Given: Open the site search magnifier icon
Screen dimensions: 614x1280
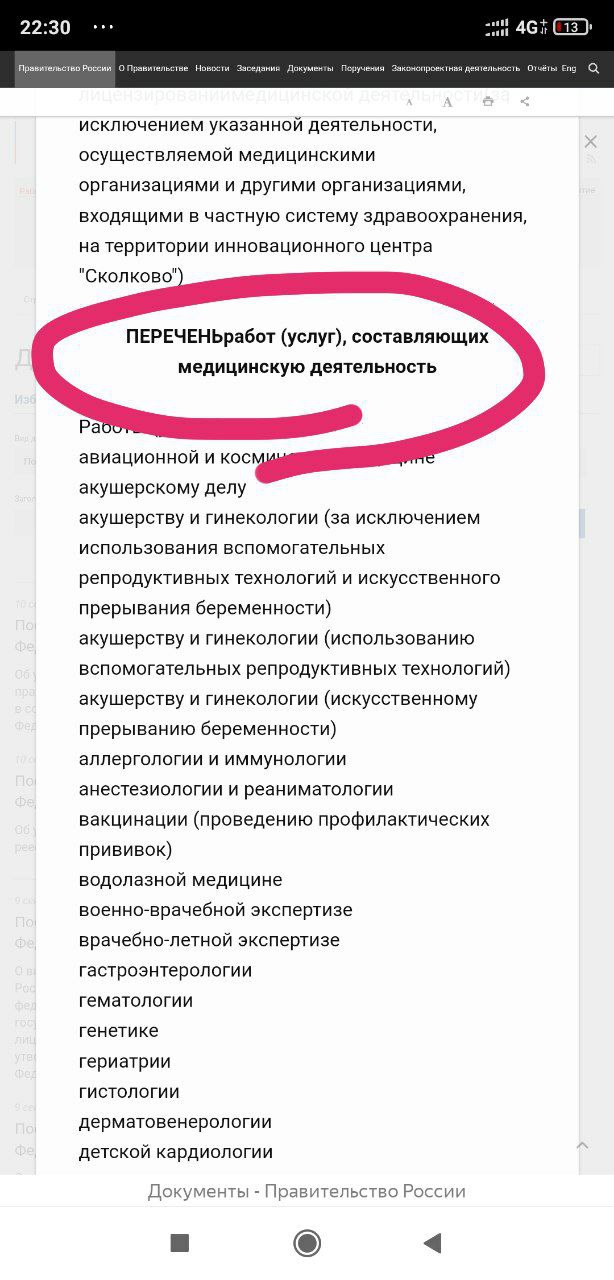Looking at the screenshot, I should pyautogui.click(x=594, y=68).
